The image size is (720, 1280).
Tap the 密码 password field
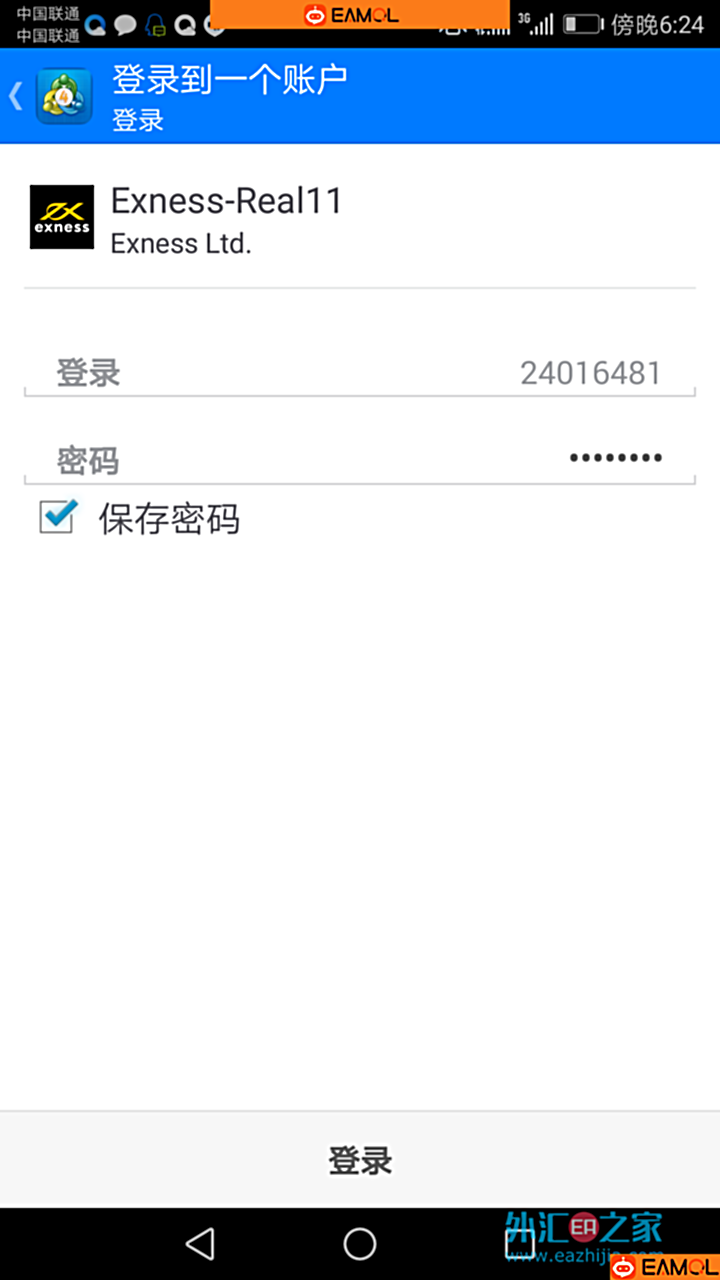tap(360, 460)
